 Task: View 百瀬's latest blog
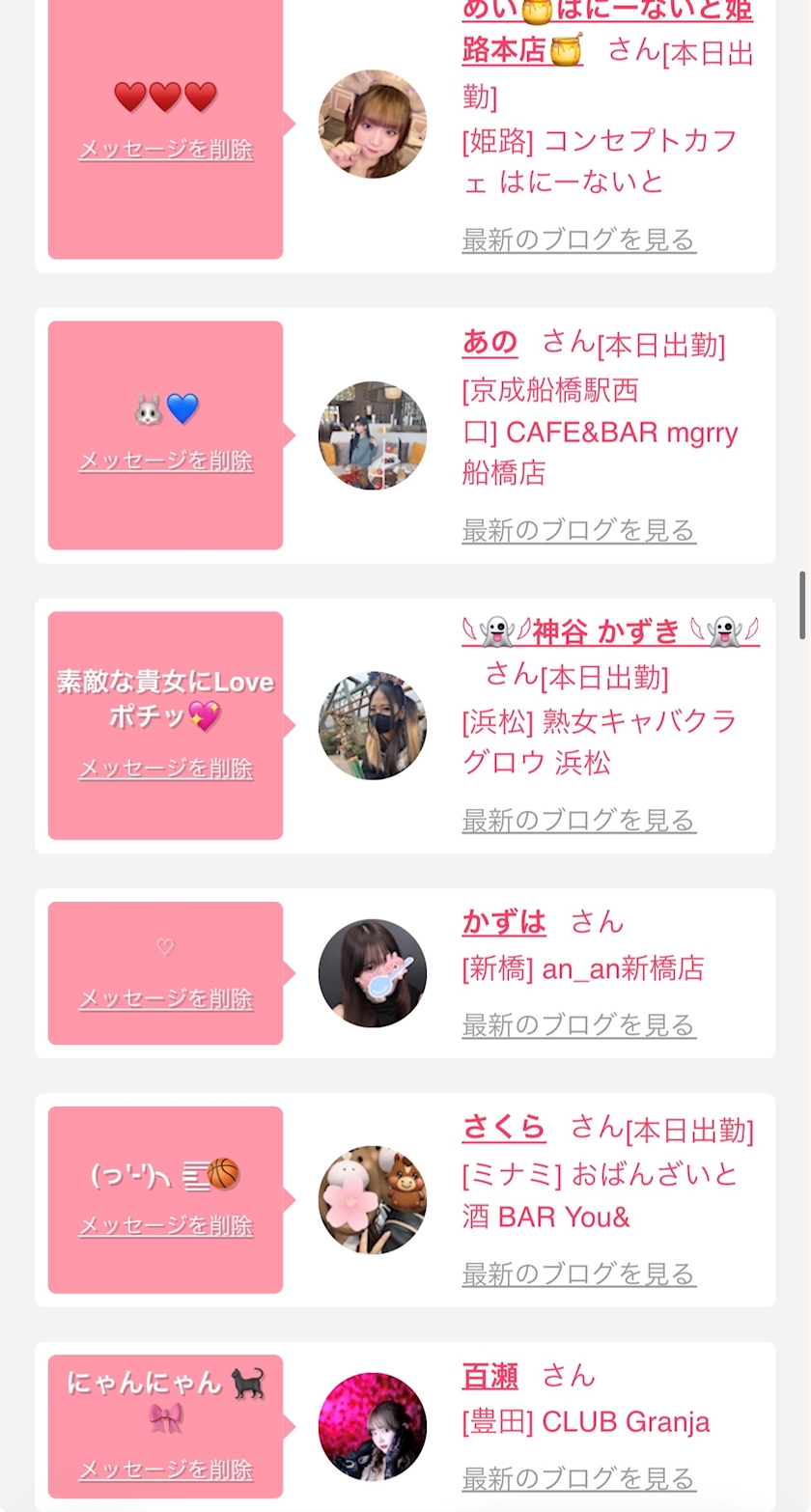[578, 1478]
